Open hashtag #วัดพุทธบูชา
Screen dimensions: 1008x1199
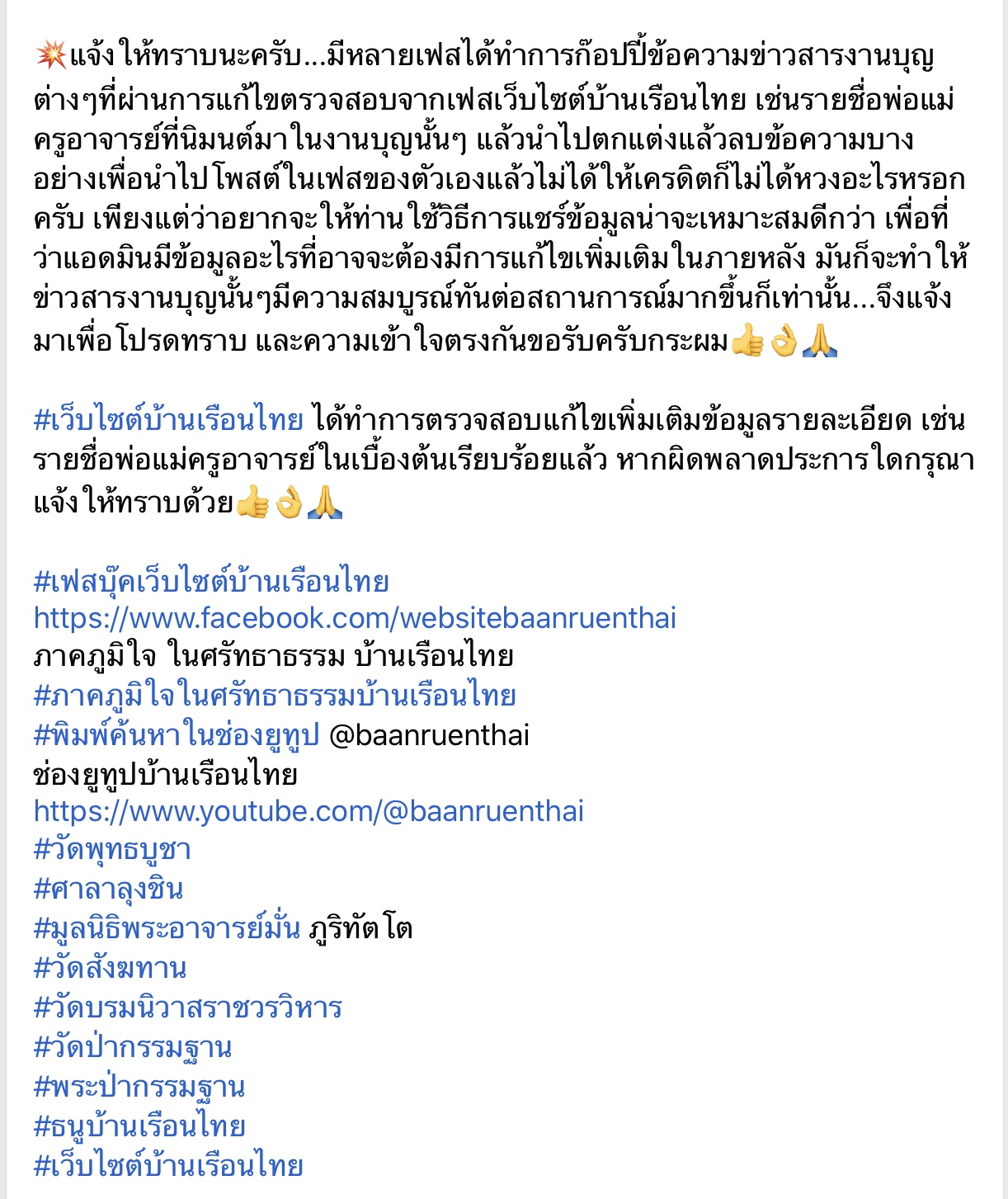tap(112, 850)
